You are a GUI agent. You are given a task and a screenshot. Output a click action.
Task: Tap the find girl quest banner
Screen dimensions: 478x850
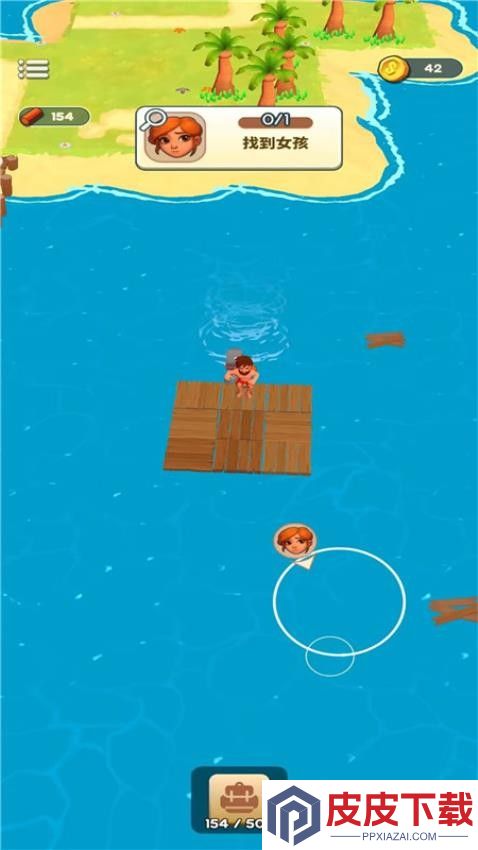(239, 138)
